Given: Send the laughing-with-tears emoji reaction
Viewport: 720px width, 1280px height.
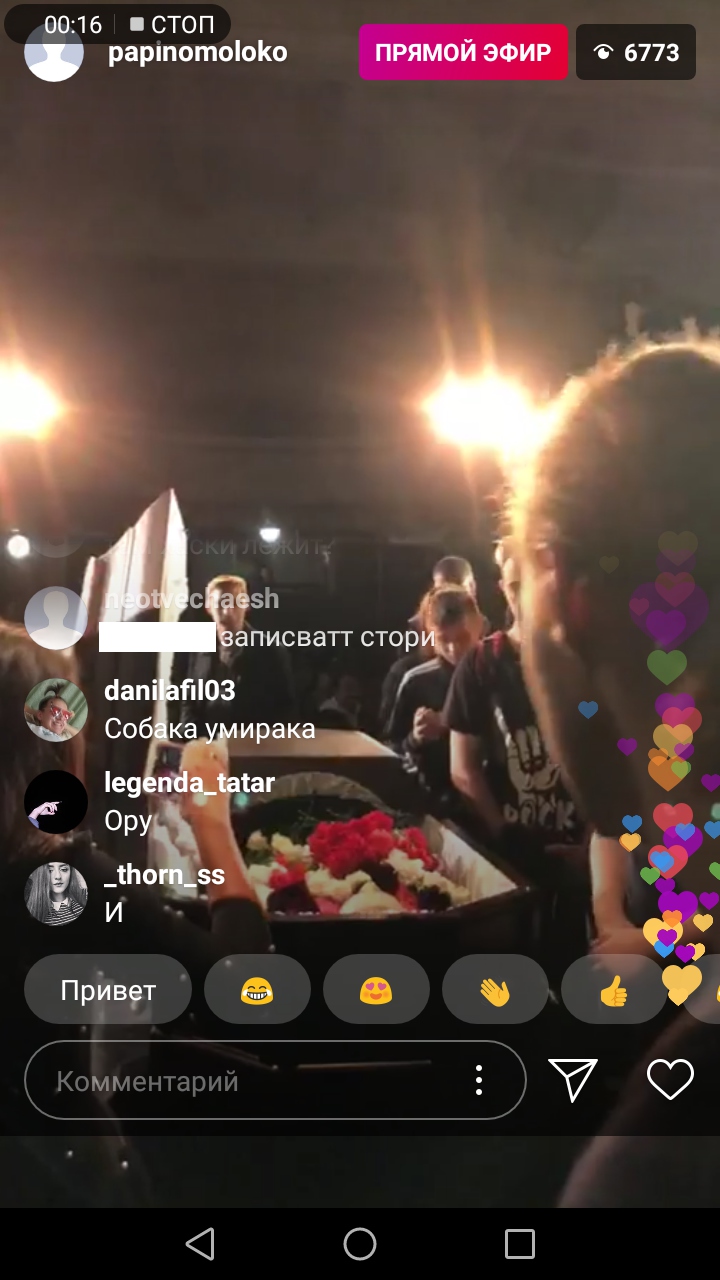Looking at the screenshot, I should pos(257,989).
